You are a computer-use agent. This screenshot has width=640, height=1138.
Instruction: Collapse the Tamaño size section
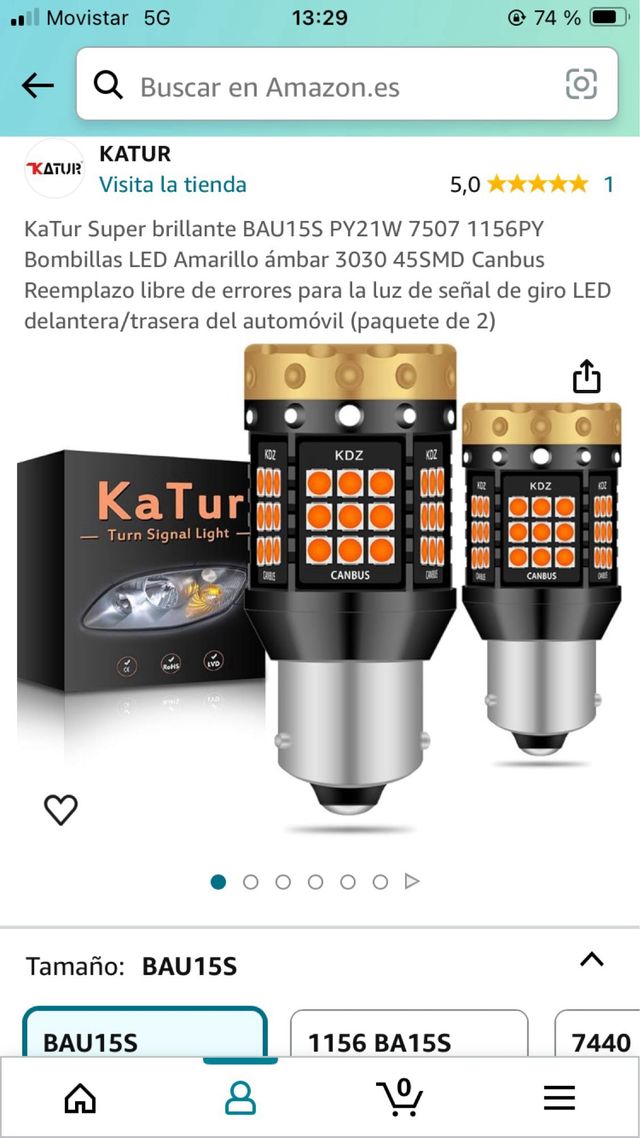tap(592, 960)
